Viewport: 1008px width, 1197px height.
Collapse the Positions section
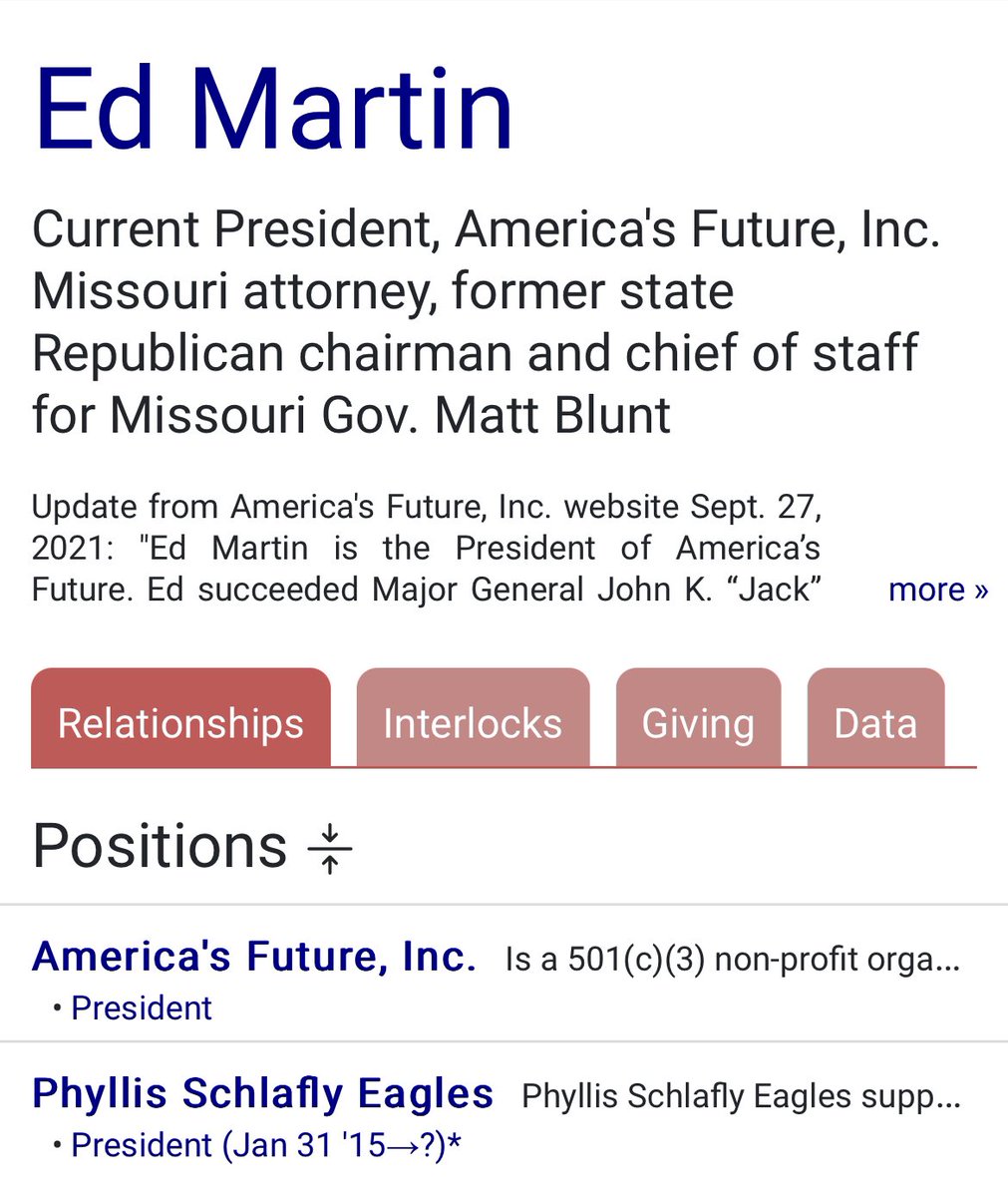330,849
